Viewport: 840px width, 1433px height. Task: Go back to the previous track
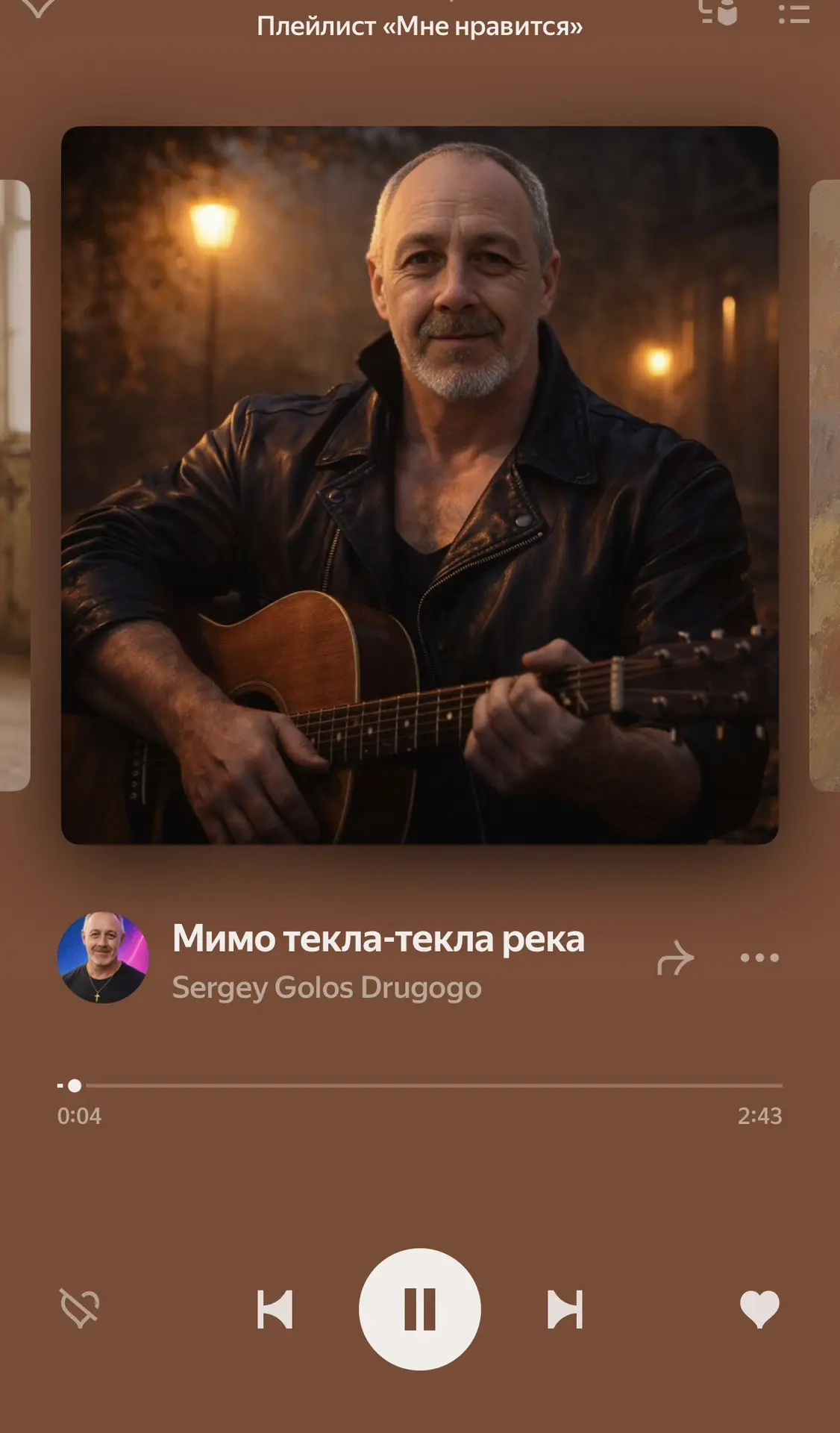pyautogui.click(x=275, y=1309)
